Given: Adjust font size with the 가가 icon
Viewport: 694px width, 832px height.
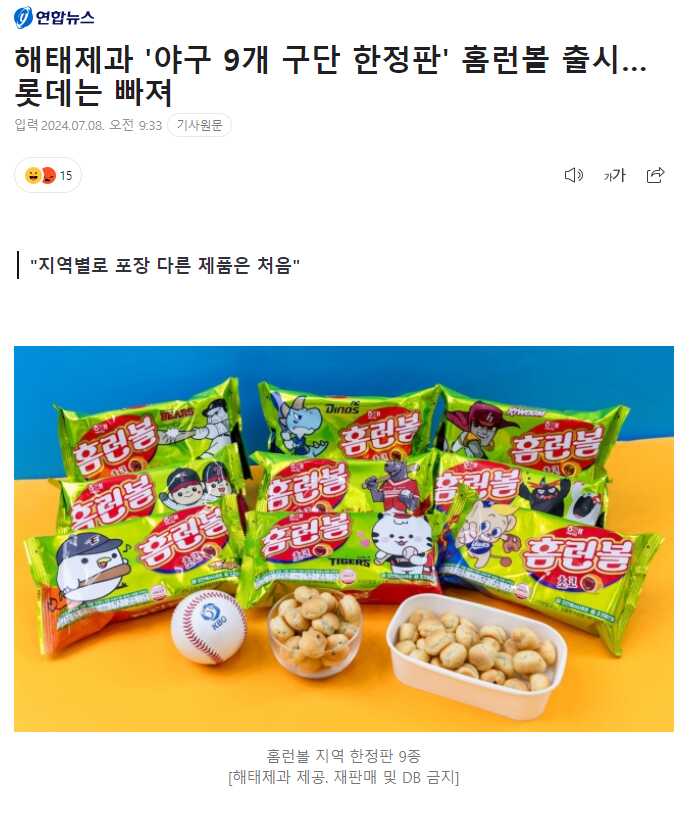Looking at the screenshot, I should (614, 175).
